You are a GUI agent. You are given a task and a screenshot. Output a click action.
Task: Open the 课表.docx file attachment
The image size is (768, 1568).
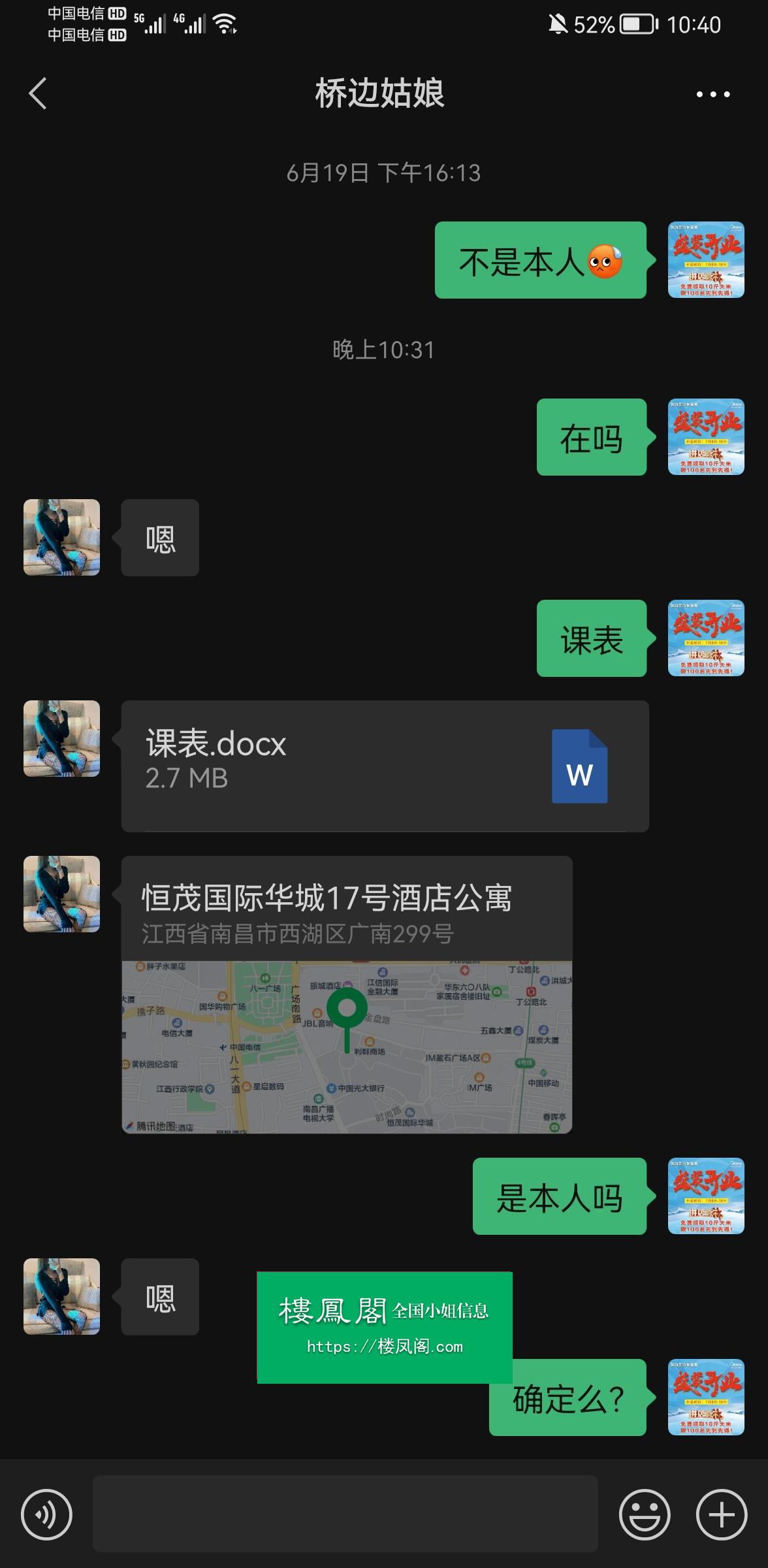click(385, 766)
